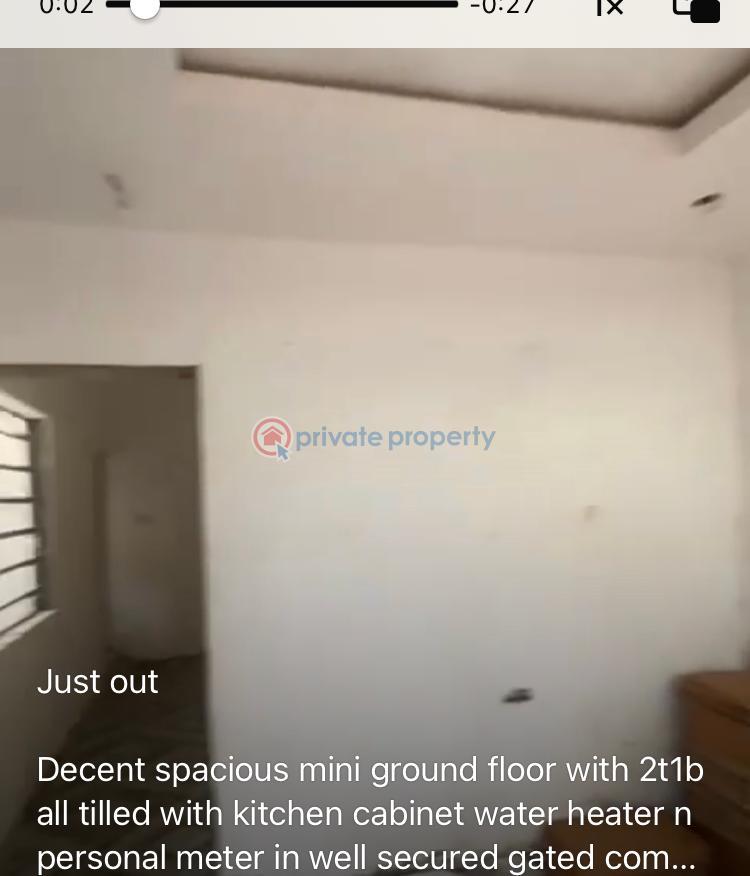The width and height of the screenshot is (750, 876).
Task: Unmute the video sound
Action: tap(609, 8)
